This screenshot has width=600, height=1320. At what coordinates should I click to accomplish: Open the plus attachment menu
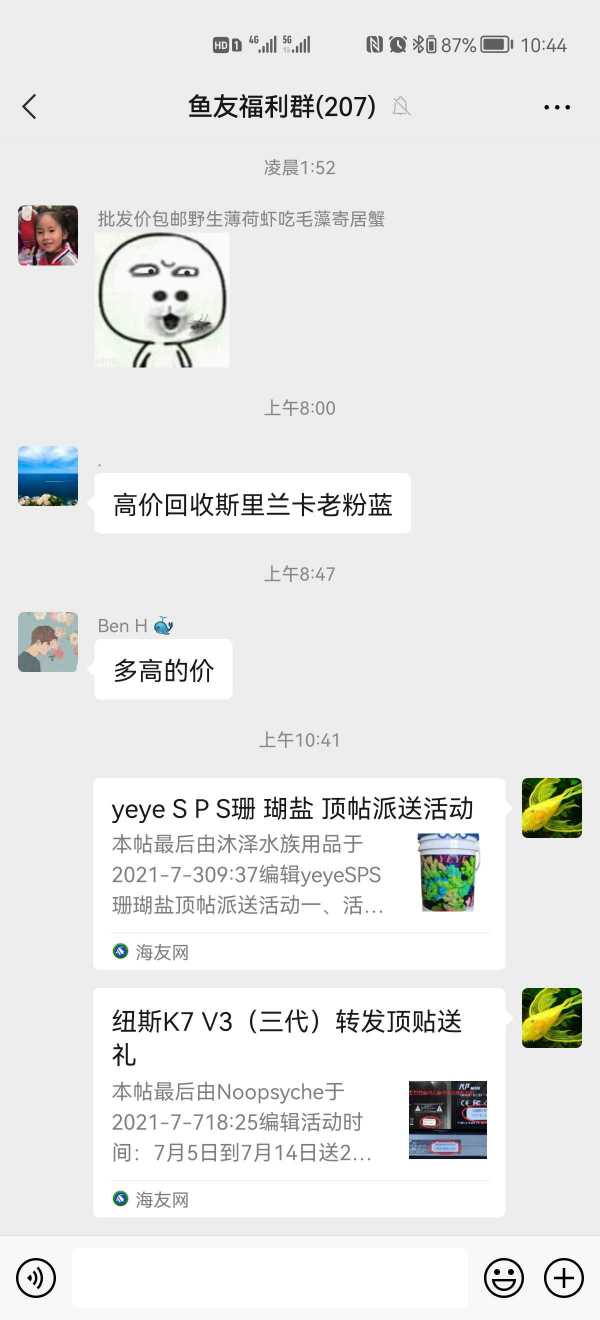[x=563, y=1277]
